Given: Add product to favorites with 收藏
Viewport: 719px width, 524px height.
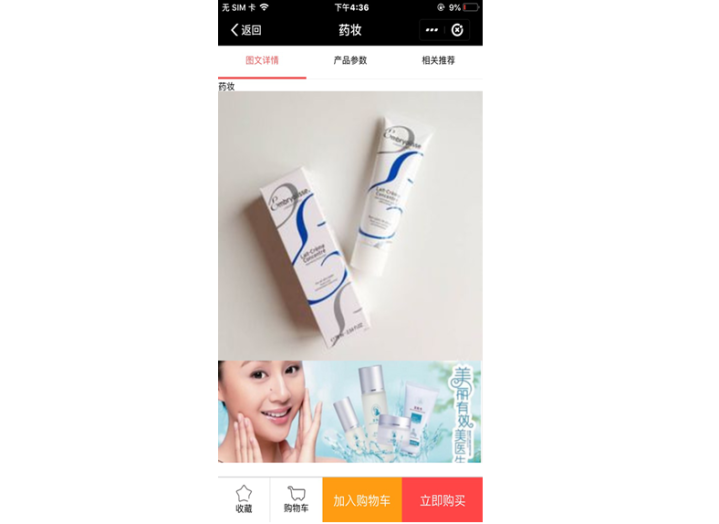Looking at the screenshot, I should [244, 499].
